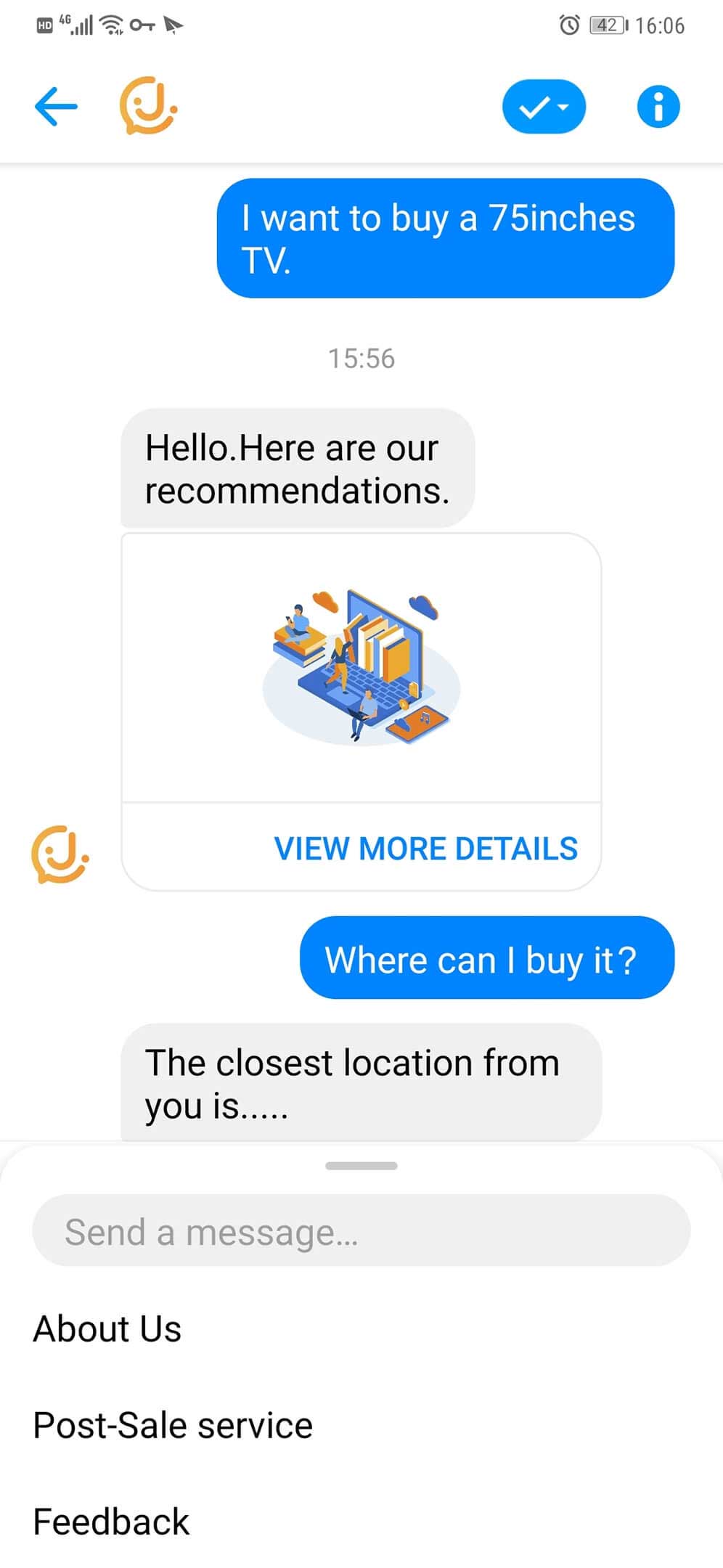Image resolution: width=723 pixels, height=1568 pixels.
Task: Focus the Send a message field
Action: [x=361, y=1232]
